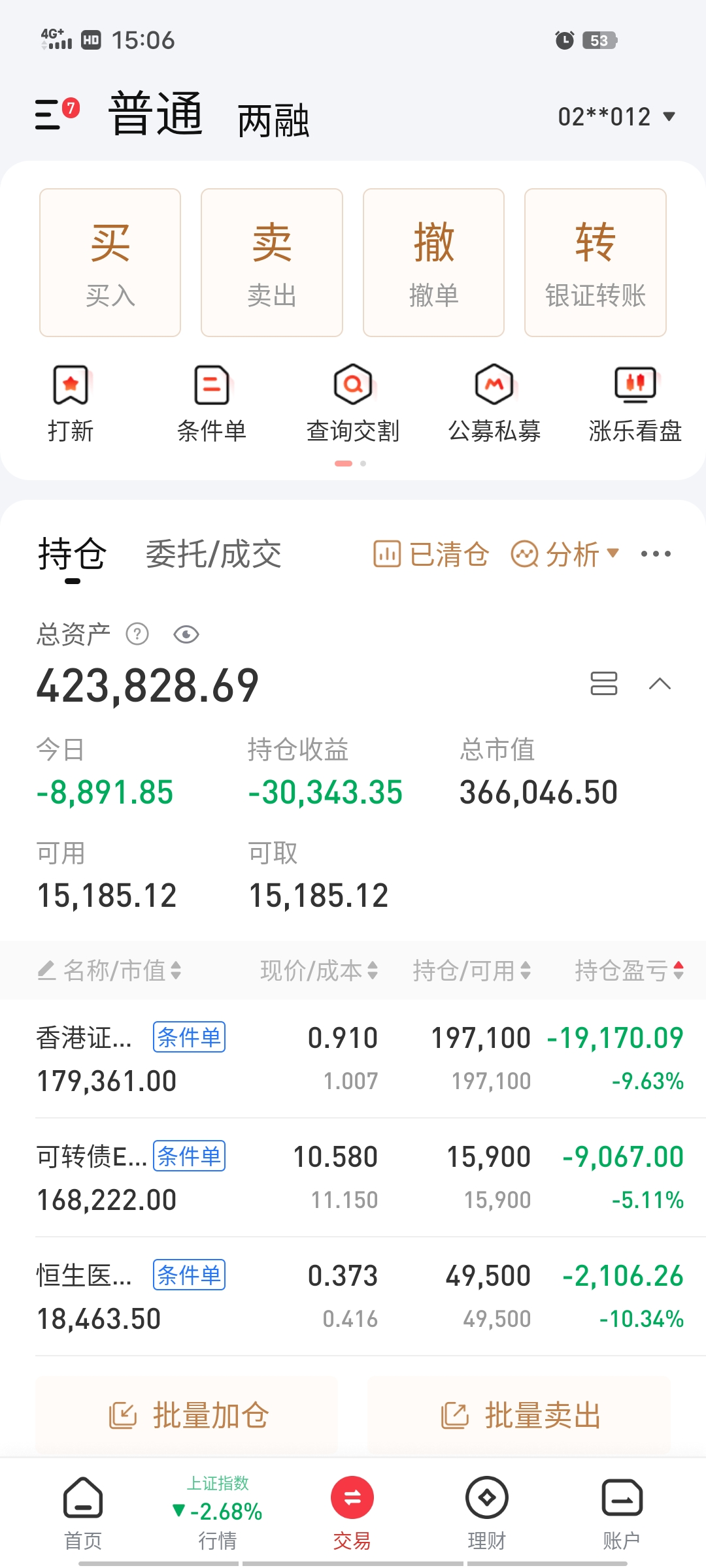
Task: Switch to the 两融 account tab
Action: tap(273, 121)
